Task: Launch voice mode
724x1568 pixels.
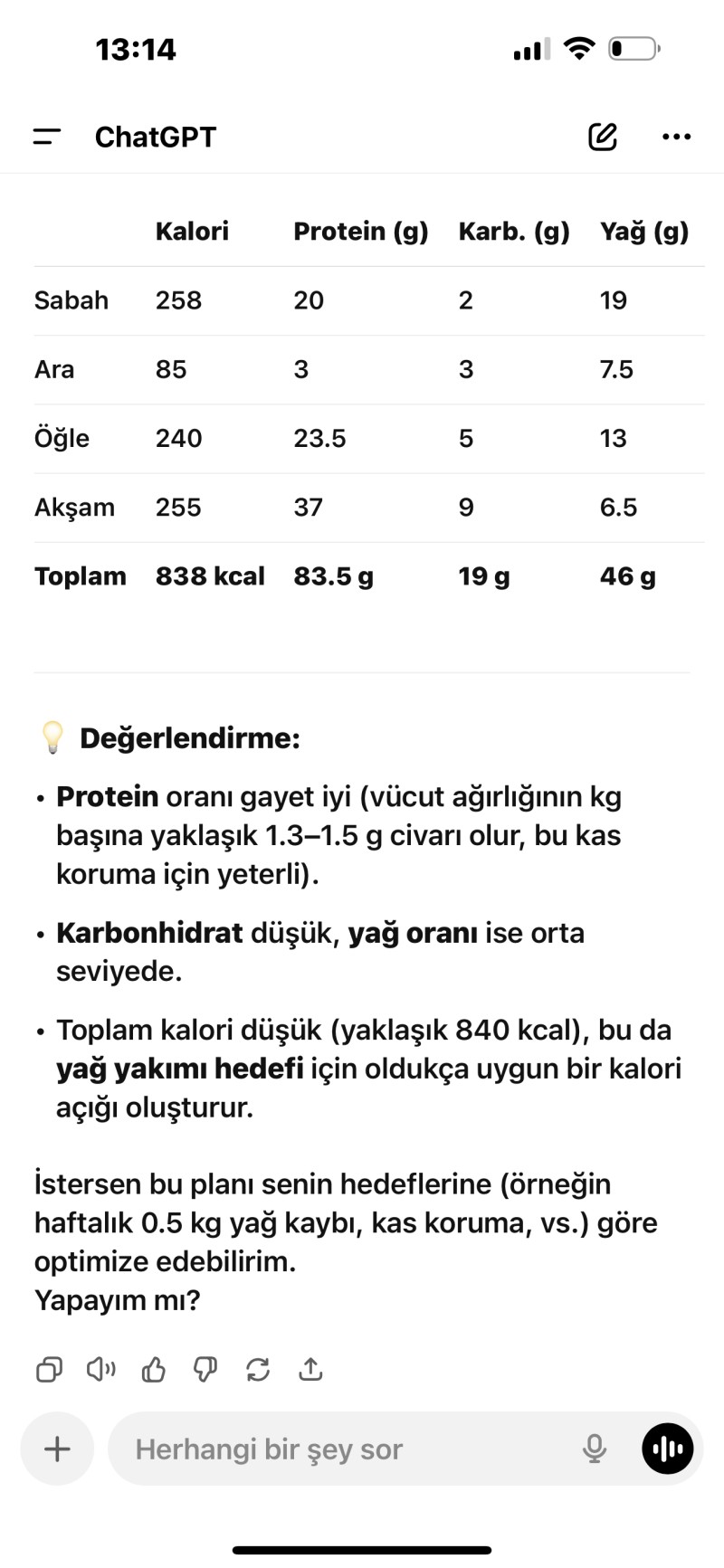Action: [668, 1449]
